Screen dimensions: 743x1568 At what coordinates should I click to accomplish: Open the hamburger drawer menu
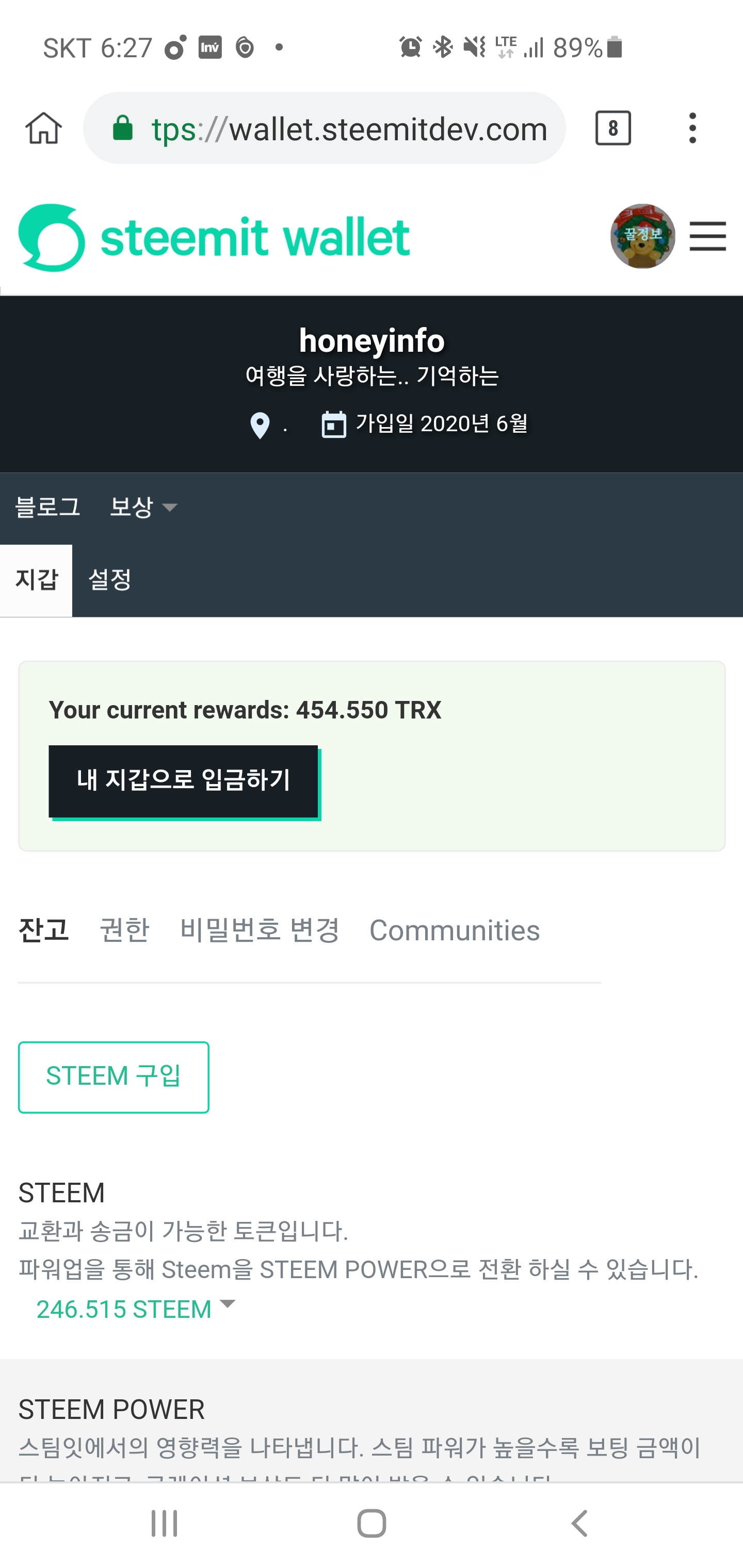click(x=708, y=236)
